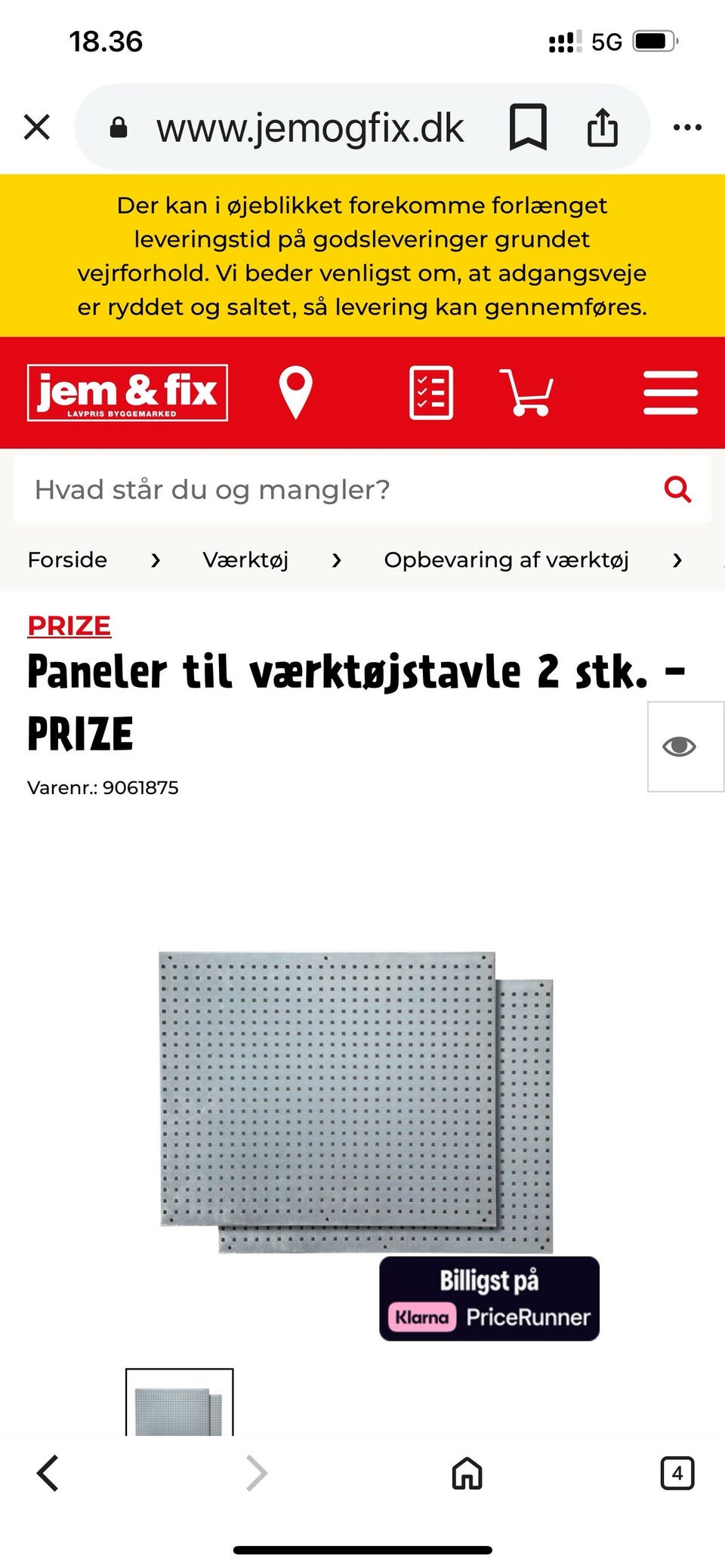Run the search with the red magnifier
The image size is (725, 1568).
[x=677, y=489]
